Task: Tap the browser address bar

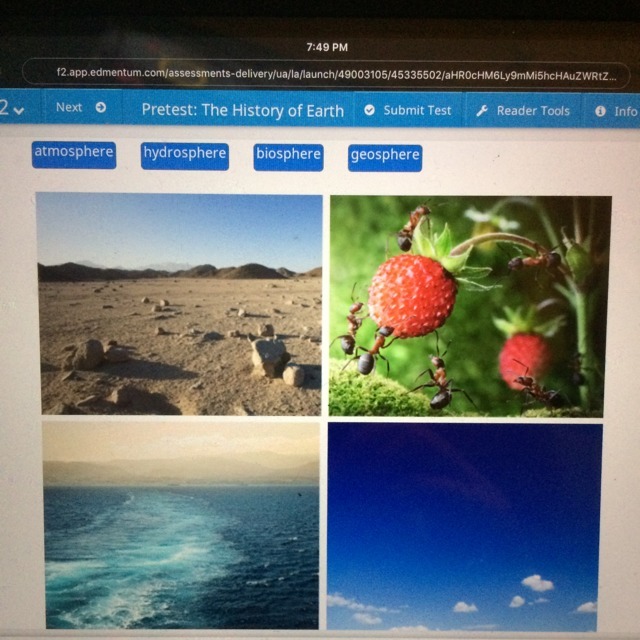Action: tap(326, 74)
